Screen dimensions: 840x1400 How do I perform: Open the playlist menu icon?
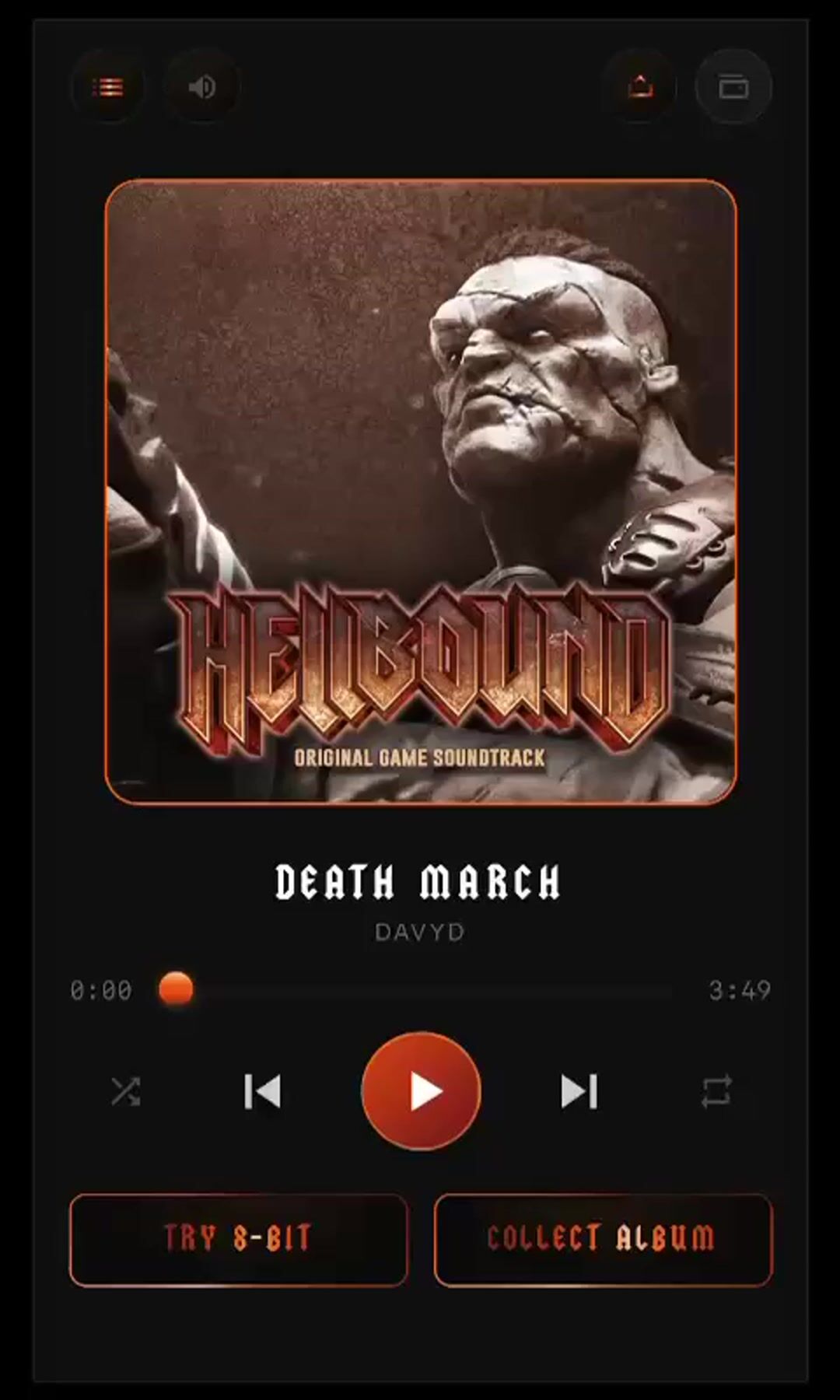click(x=108, y=87)
